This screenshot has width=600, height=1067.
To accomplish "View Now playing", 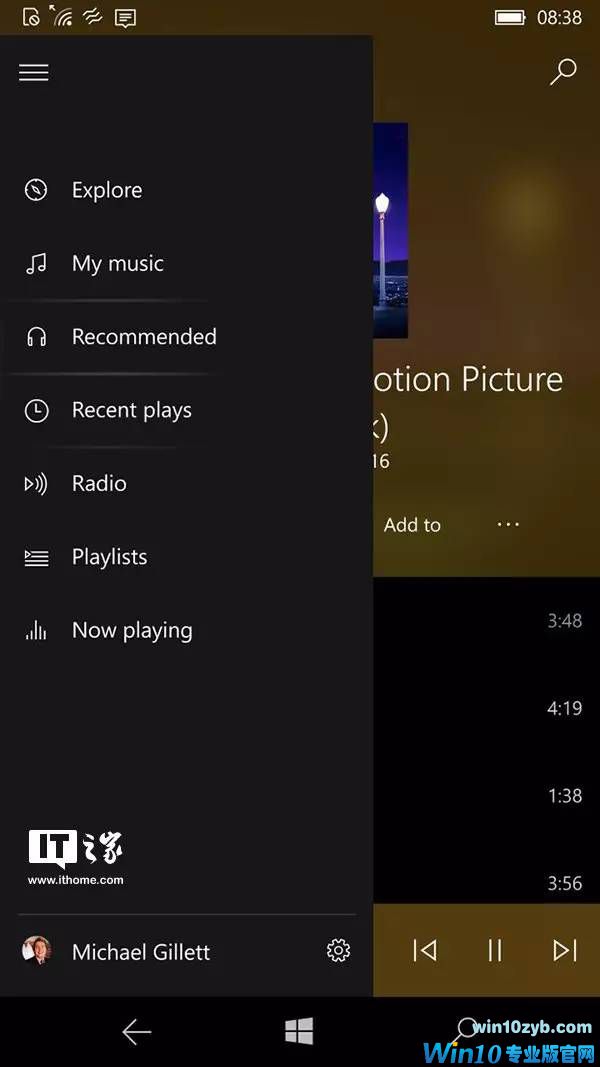I will (131, 631).
